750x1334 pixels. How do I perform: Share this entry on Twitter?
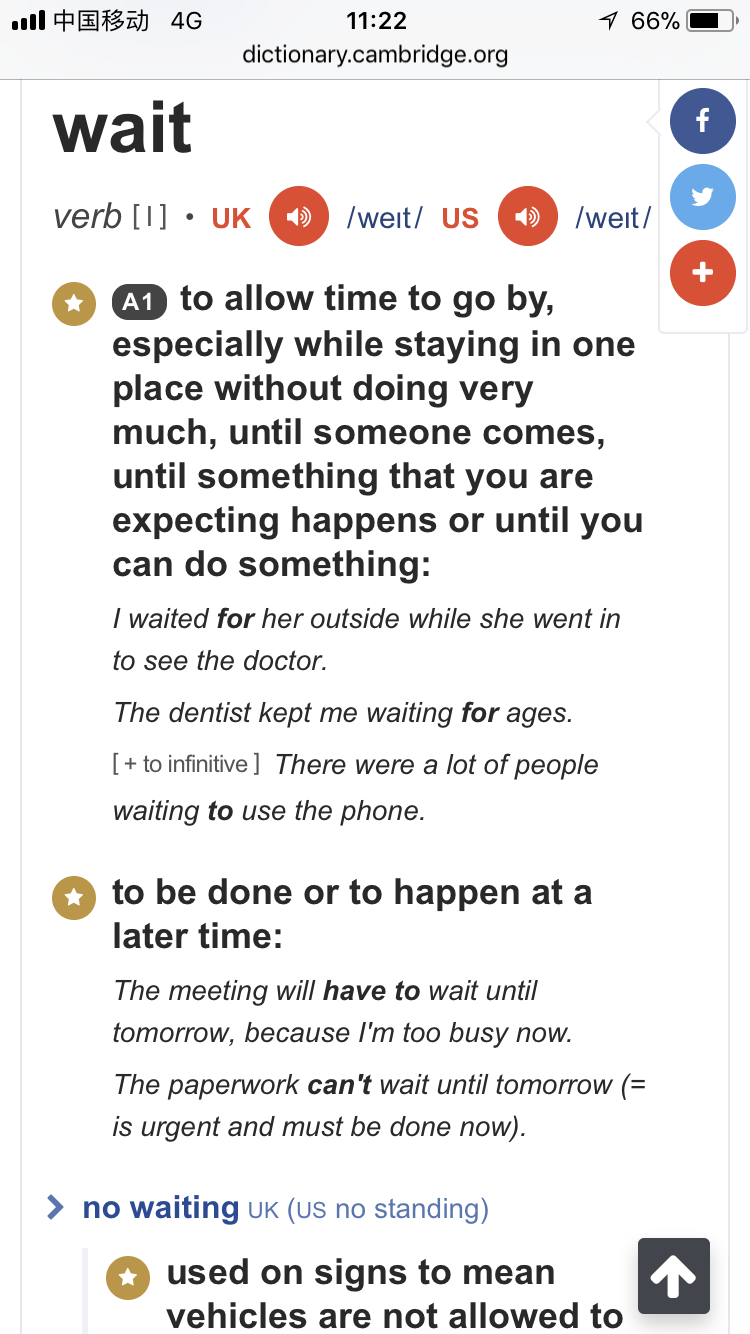pos(702,197)
